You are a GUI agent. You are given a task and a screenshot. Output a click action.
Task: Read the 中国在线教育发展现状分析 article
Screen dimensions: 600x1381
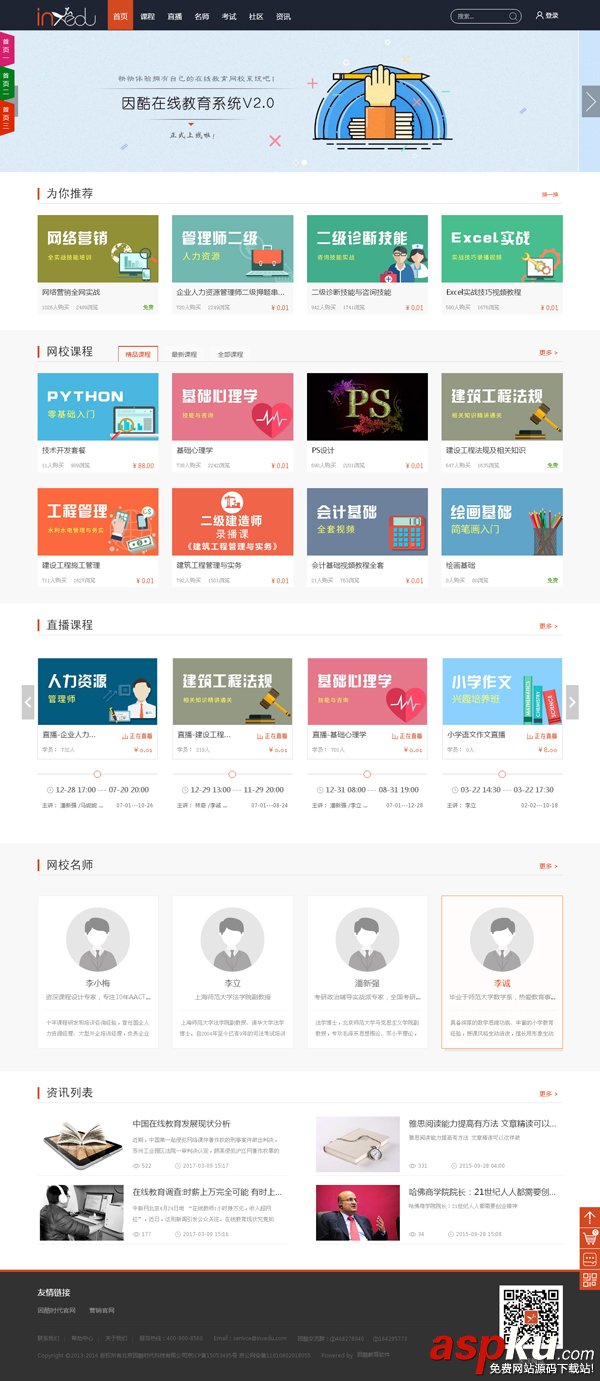pyautogui.click(x=181, y=1124)
